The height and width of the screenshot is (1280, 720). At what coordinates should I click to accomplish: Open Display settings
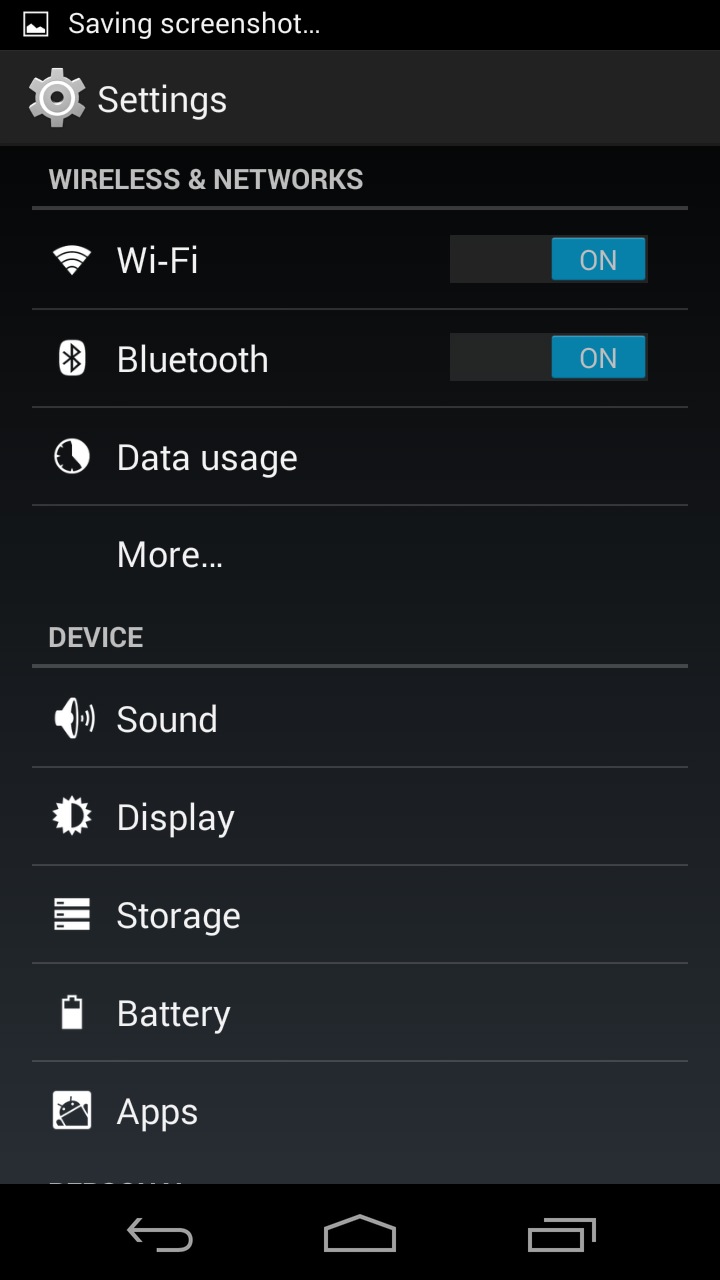[x=360, y=817]
